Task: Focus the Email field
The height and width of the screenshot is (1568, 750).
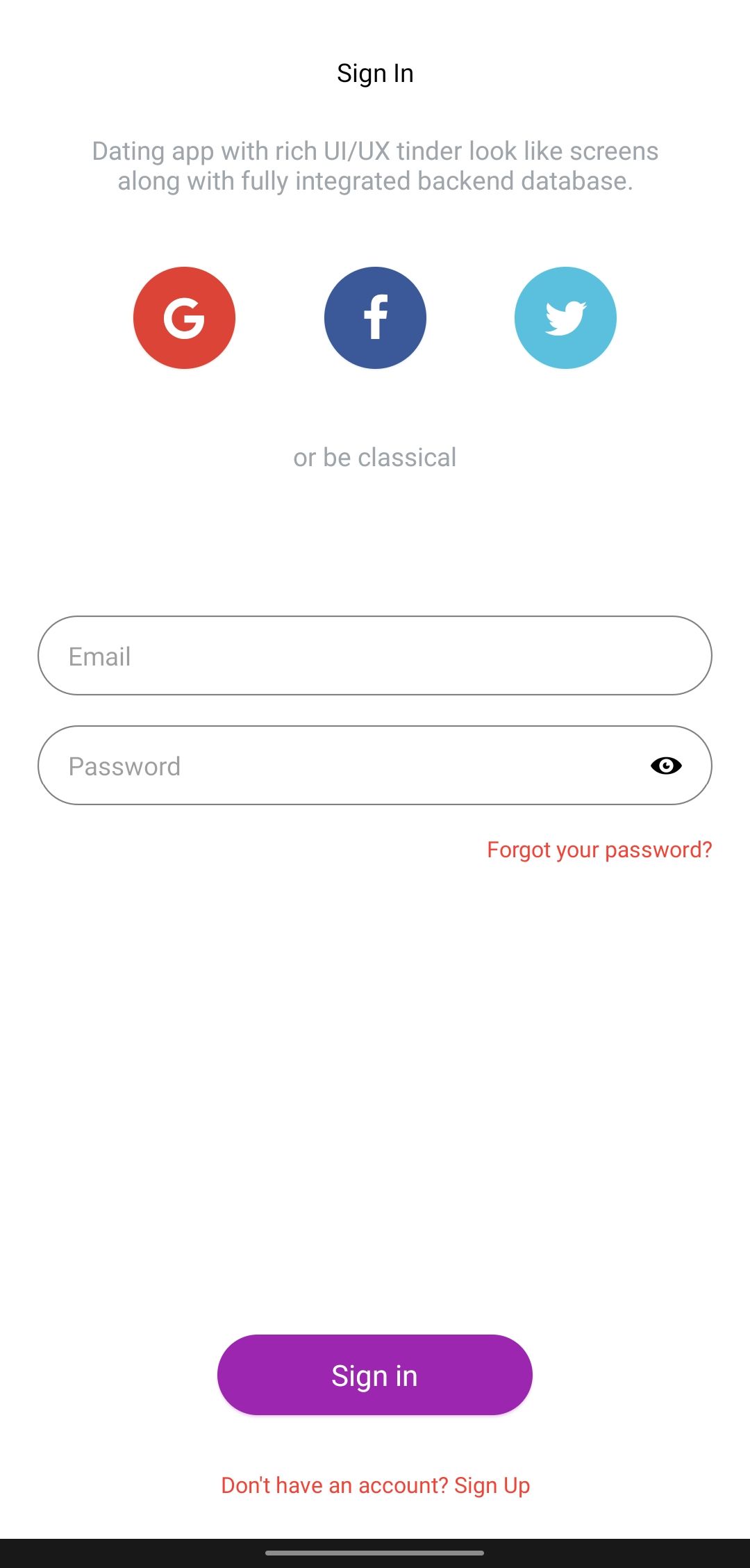Action: pos(375,655)
